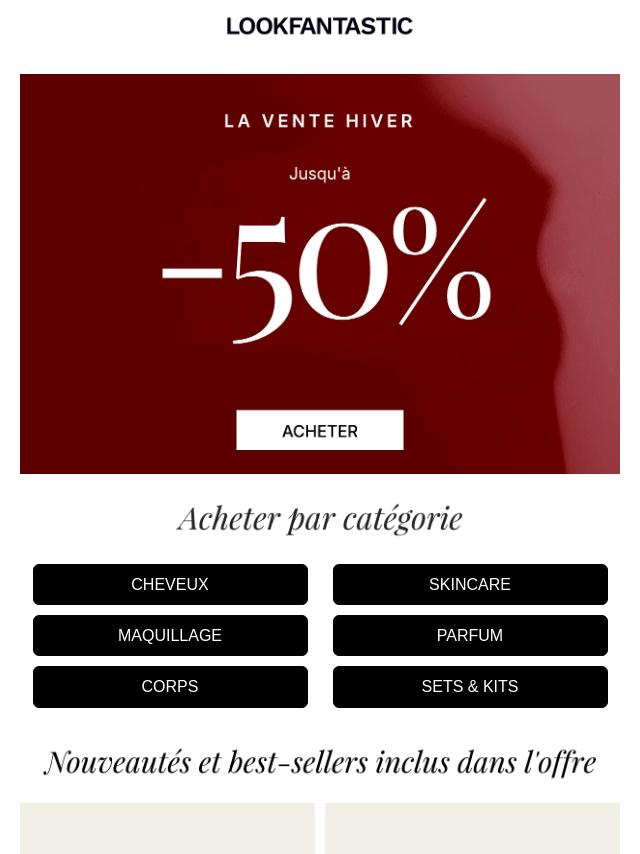Screen dimensions: 640x854
Task: Shop the SETS & KITS category
Action: pos(470,687)
